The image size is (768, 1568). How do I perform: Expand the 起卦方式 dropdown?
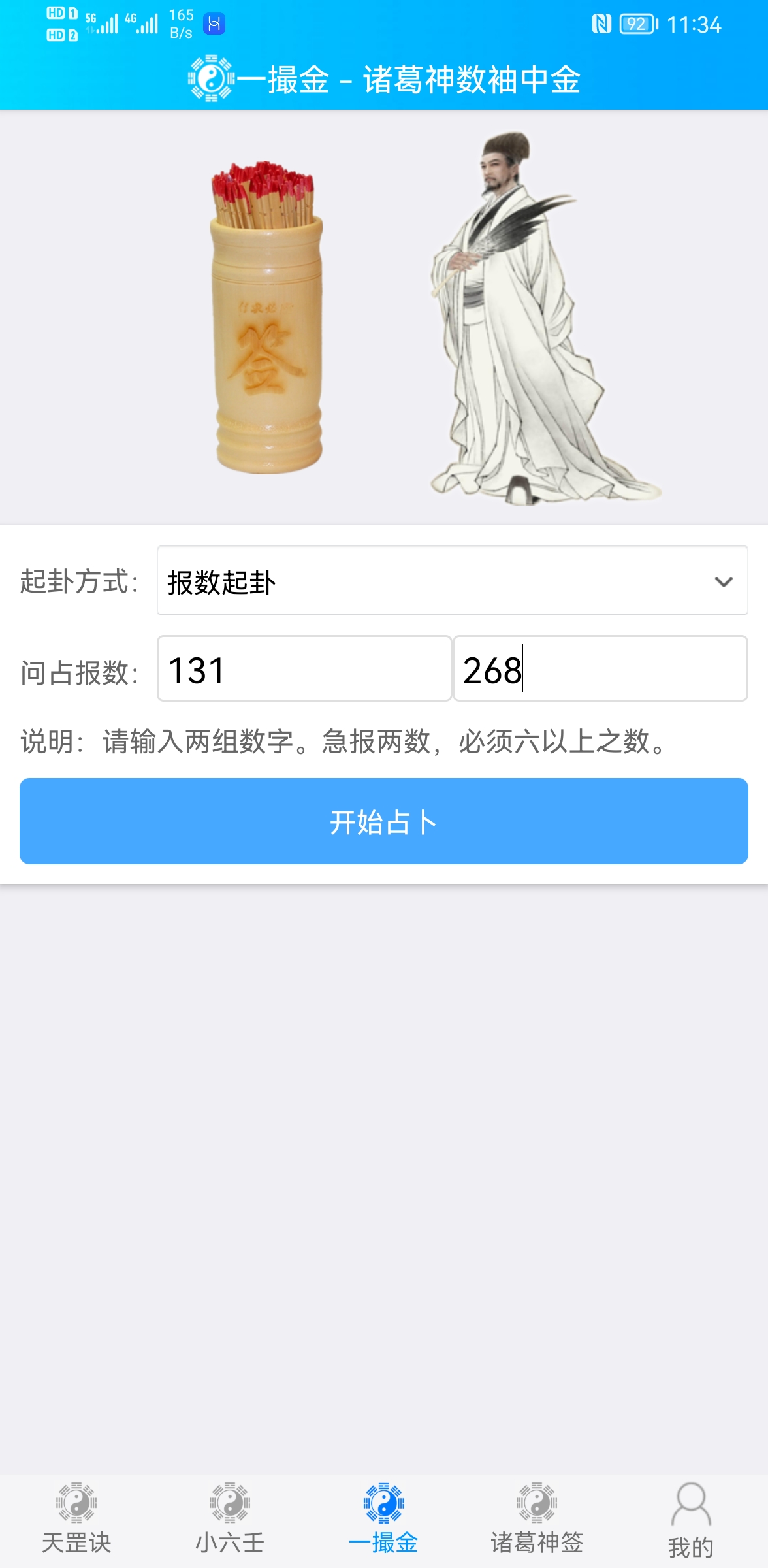point(452,581)
